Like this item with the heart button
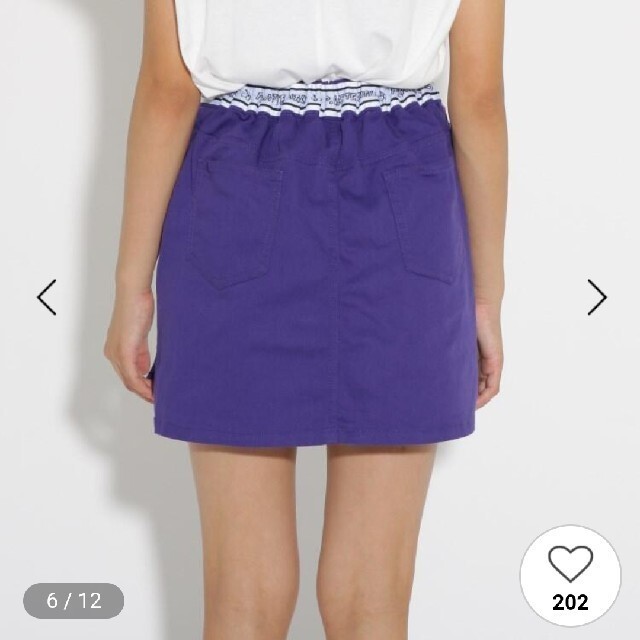The height and width of the screenshot is (640, 640). click(570, 567)
